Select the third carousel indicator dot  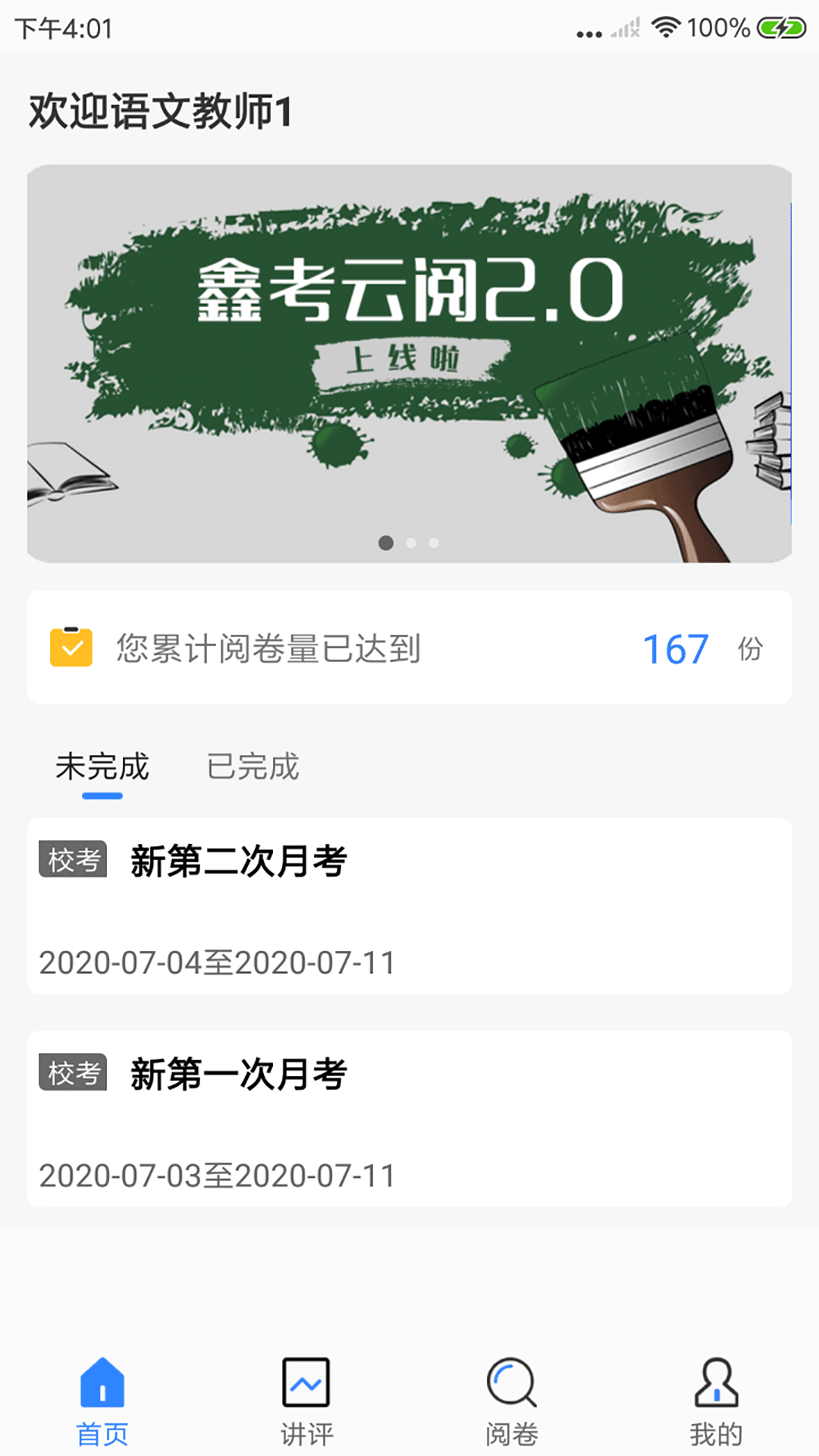[x=434, y=543]
